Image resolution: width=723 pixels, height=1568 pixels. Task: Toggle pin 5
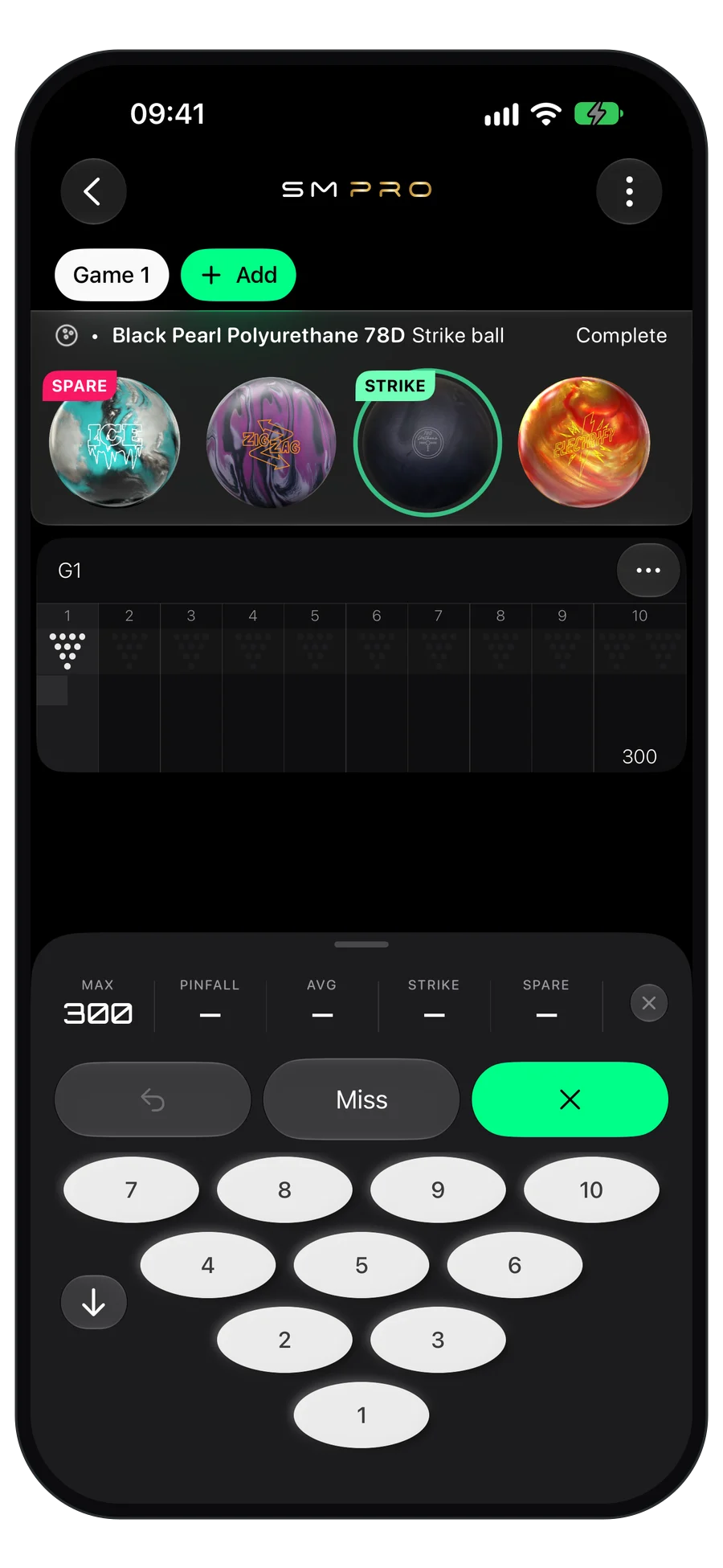pos(361,1265)
